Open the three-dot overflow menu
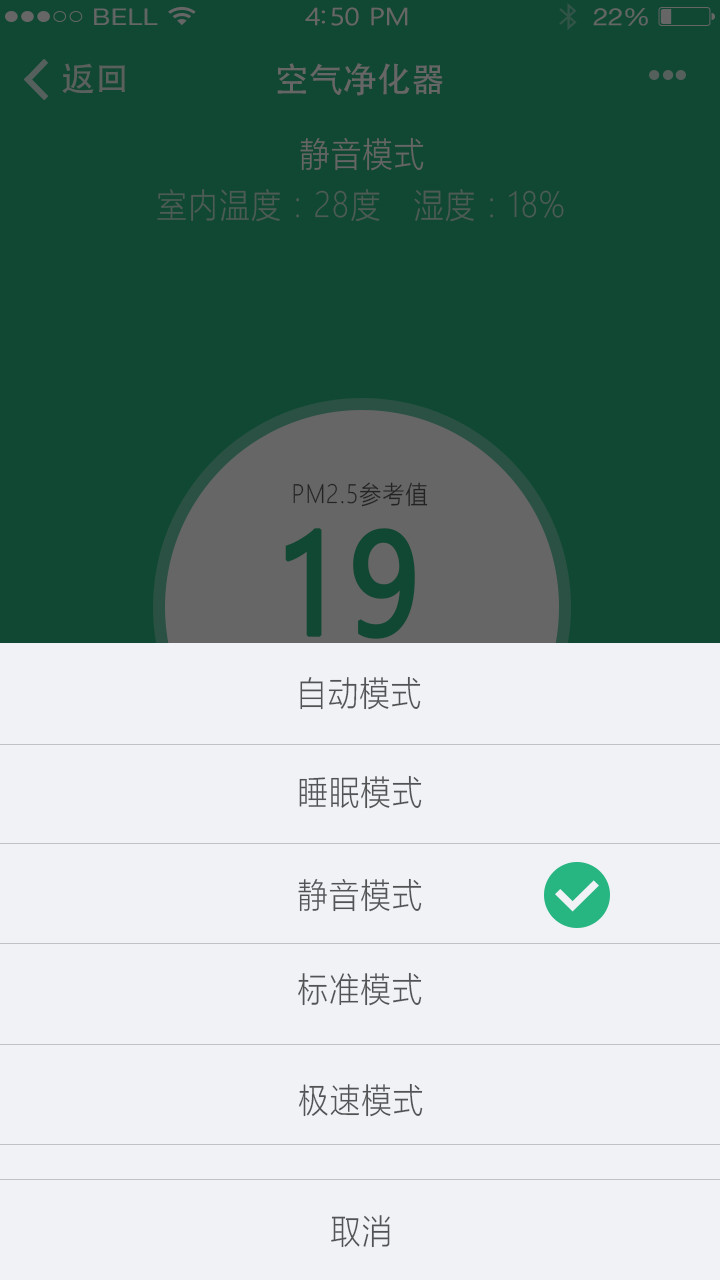The height and width of the screenshot is (1280, 720). (x=667, y=75)
